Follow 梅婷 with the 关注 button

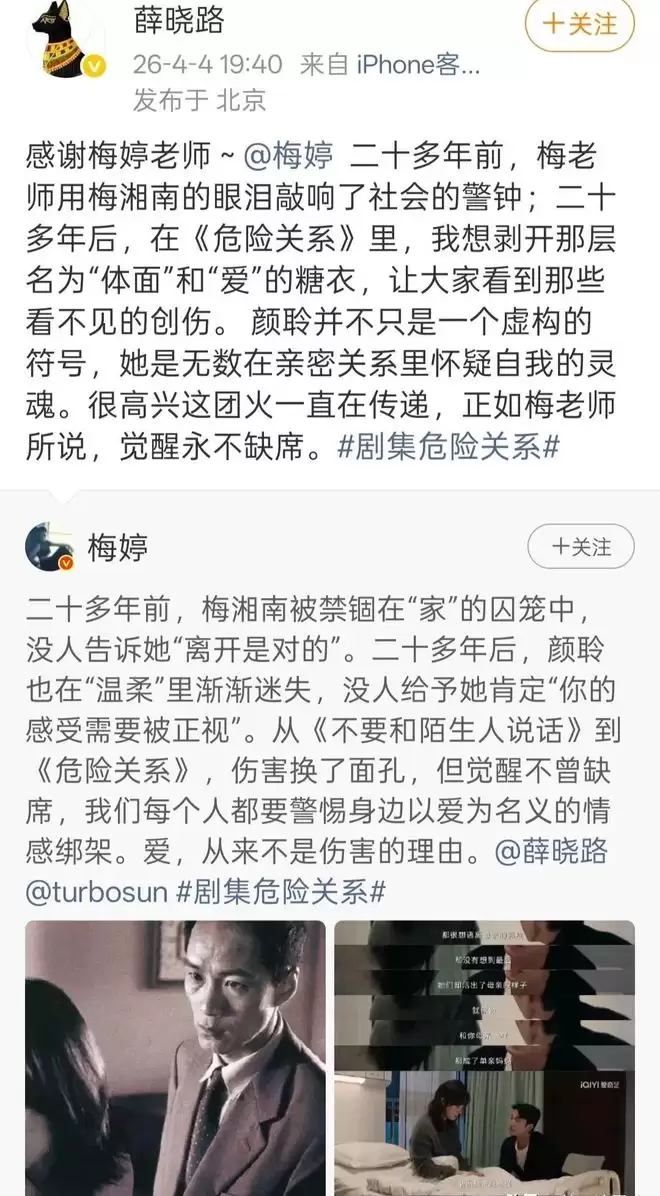[x=581, y=547]
